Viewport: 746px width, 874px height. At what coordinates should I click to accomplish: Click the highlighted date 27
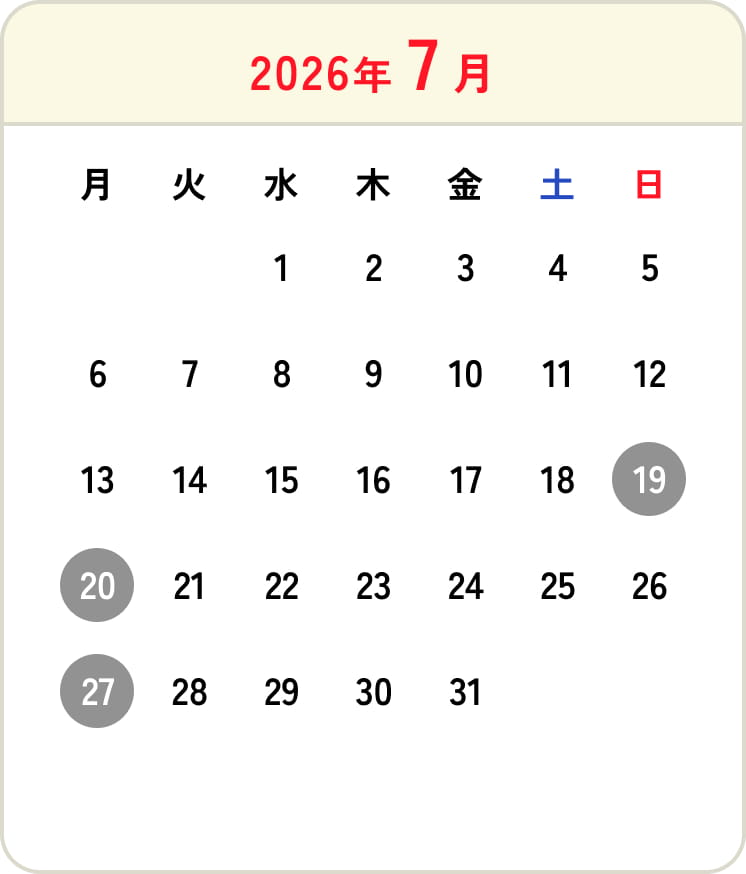click(96, 692)
